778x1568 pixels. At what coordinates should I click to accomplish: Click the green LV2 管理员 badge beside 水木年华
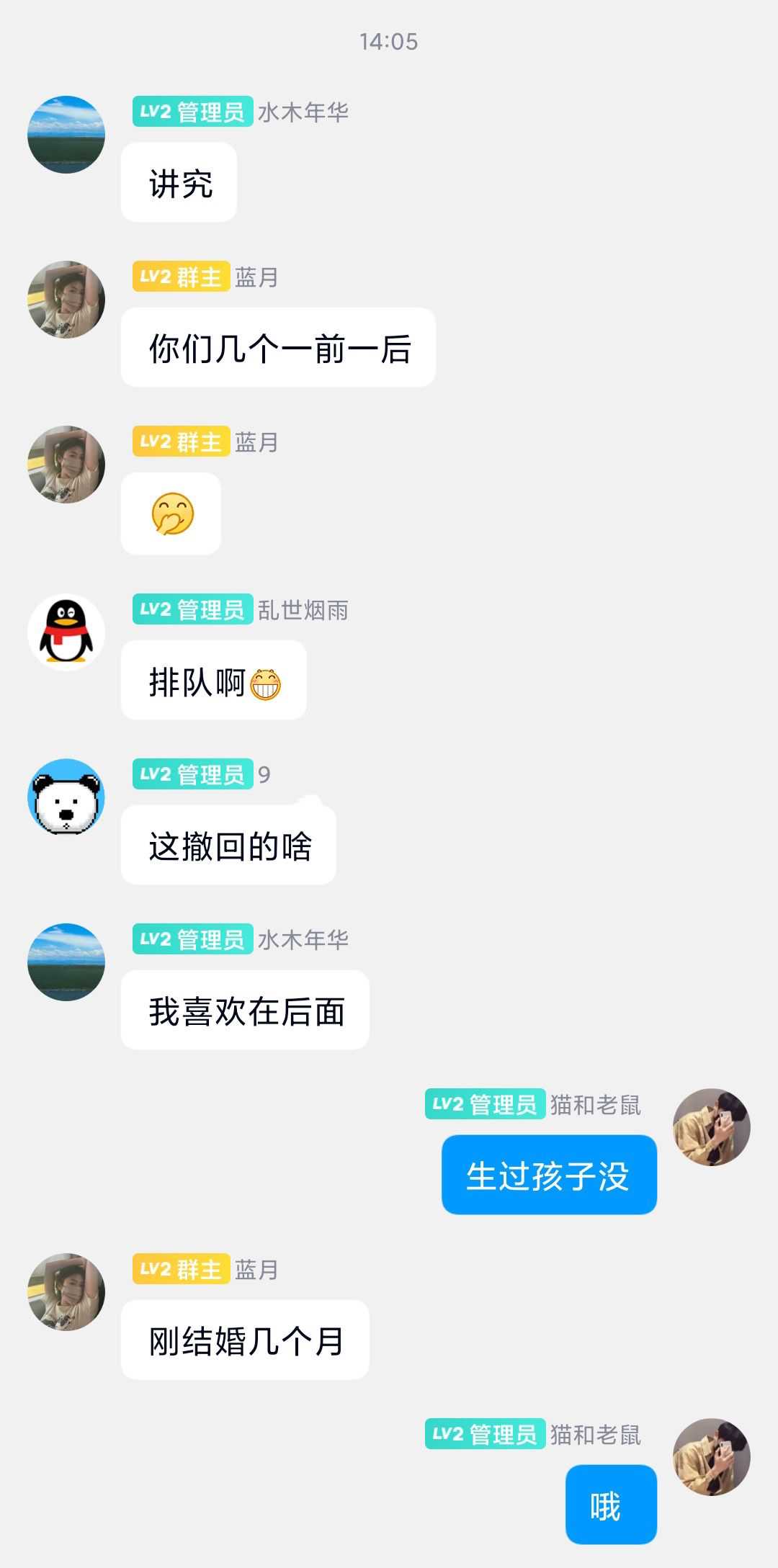point(191,112)
